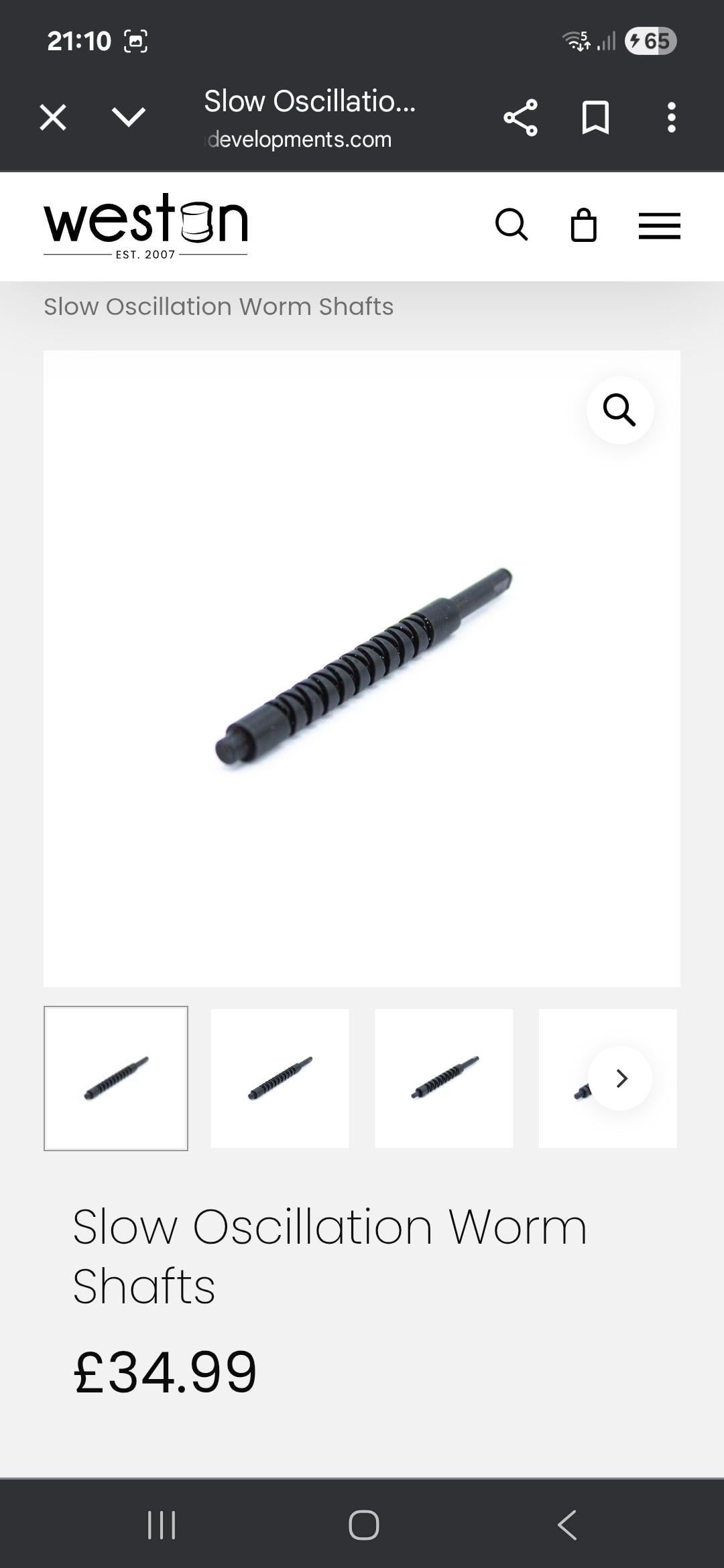Close the browser tab with X
Viewport: 724px width, 1568px height.
click(x=53, y=117)
